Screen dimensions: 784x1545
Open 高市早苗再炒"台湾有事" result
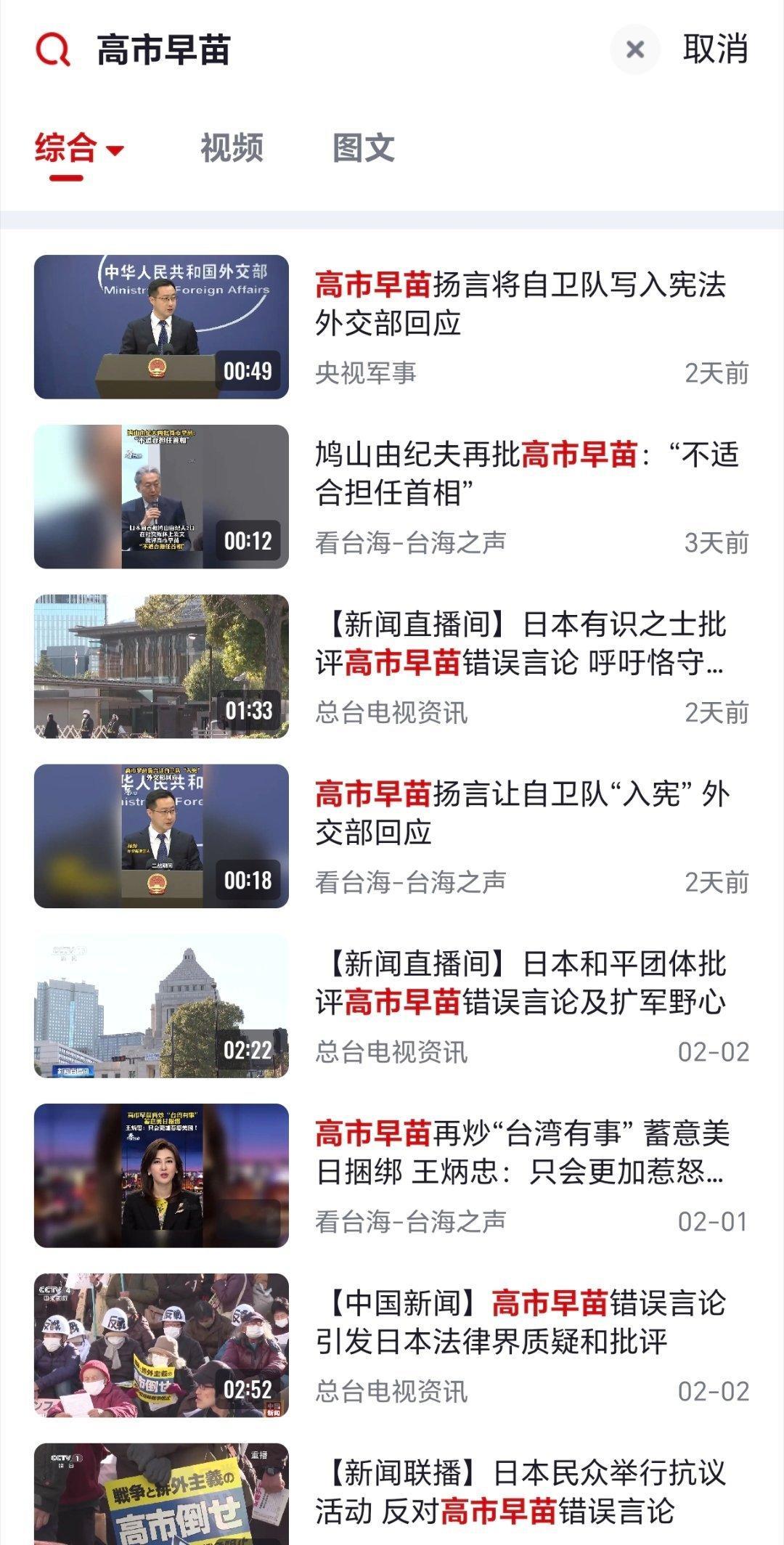point(521,1152)
